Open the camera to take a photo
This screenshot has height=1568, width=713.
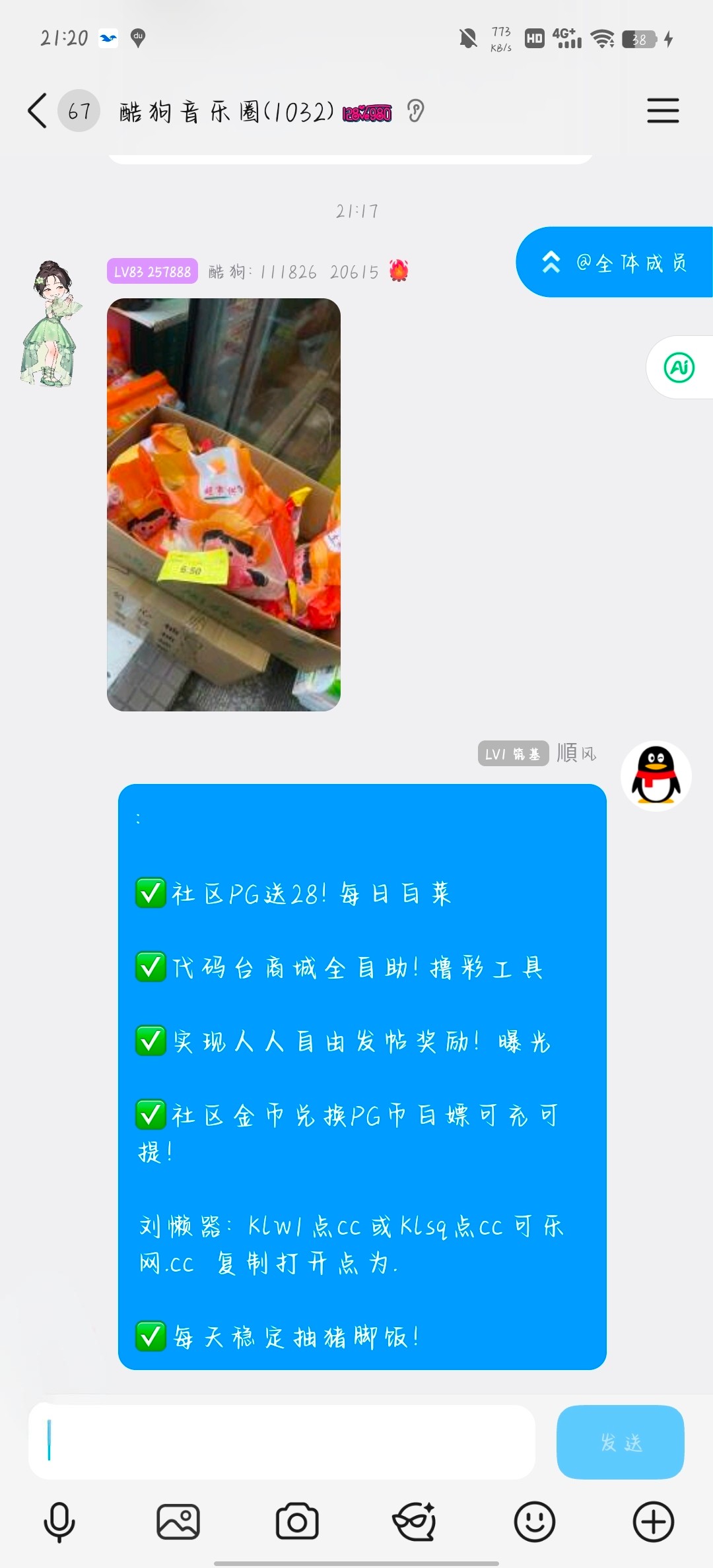pos(297,1522)
